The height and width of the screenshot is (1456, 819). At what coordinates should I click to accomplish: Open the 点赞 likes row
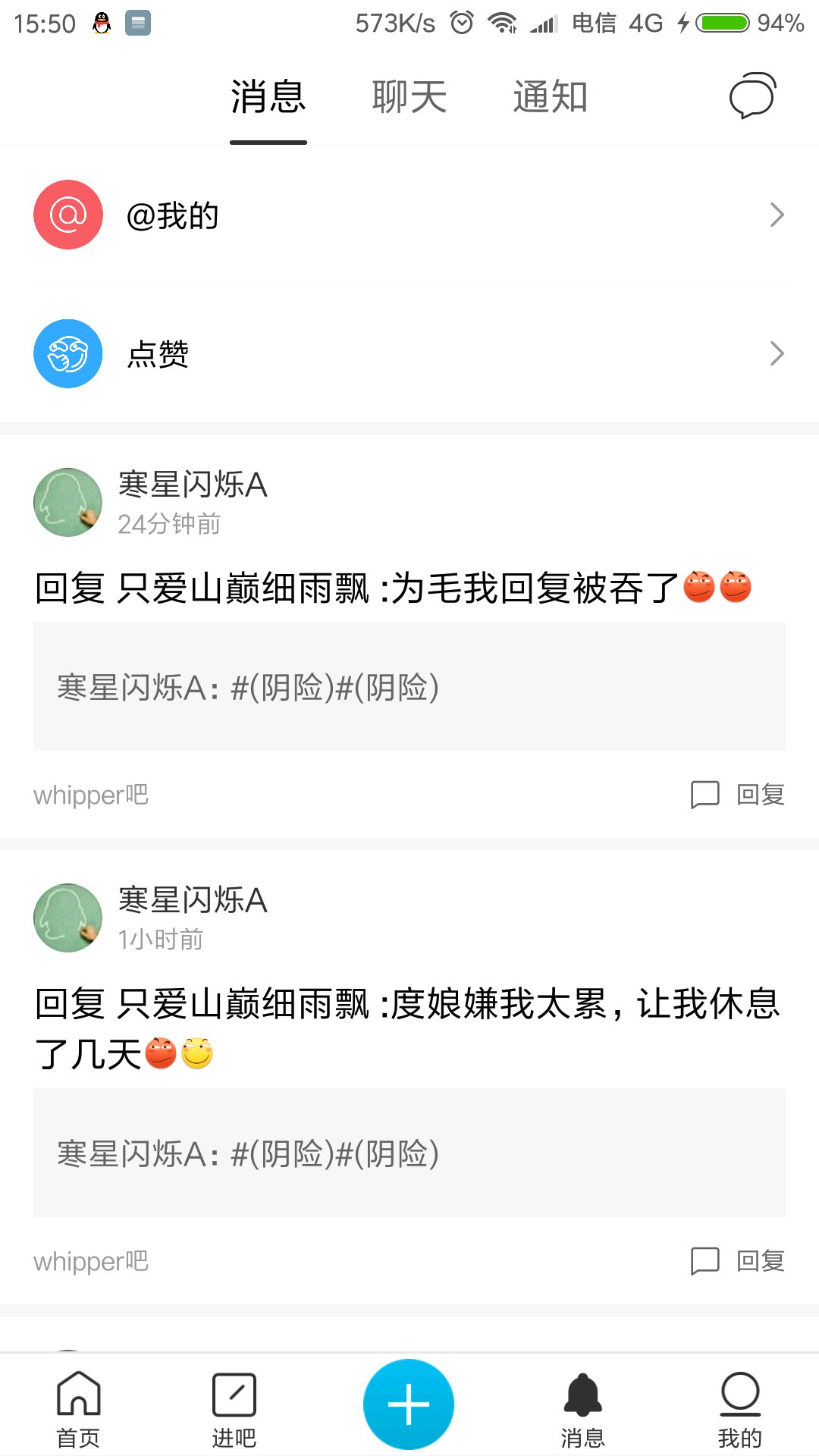tap(409, 353)
